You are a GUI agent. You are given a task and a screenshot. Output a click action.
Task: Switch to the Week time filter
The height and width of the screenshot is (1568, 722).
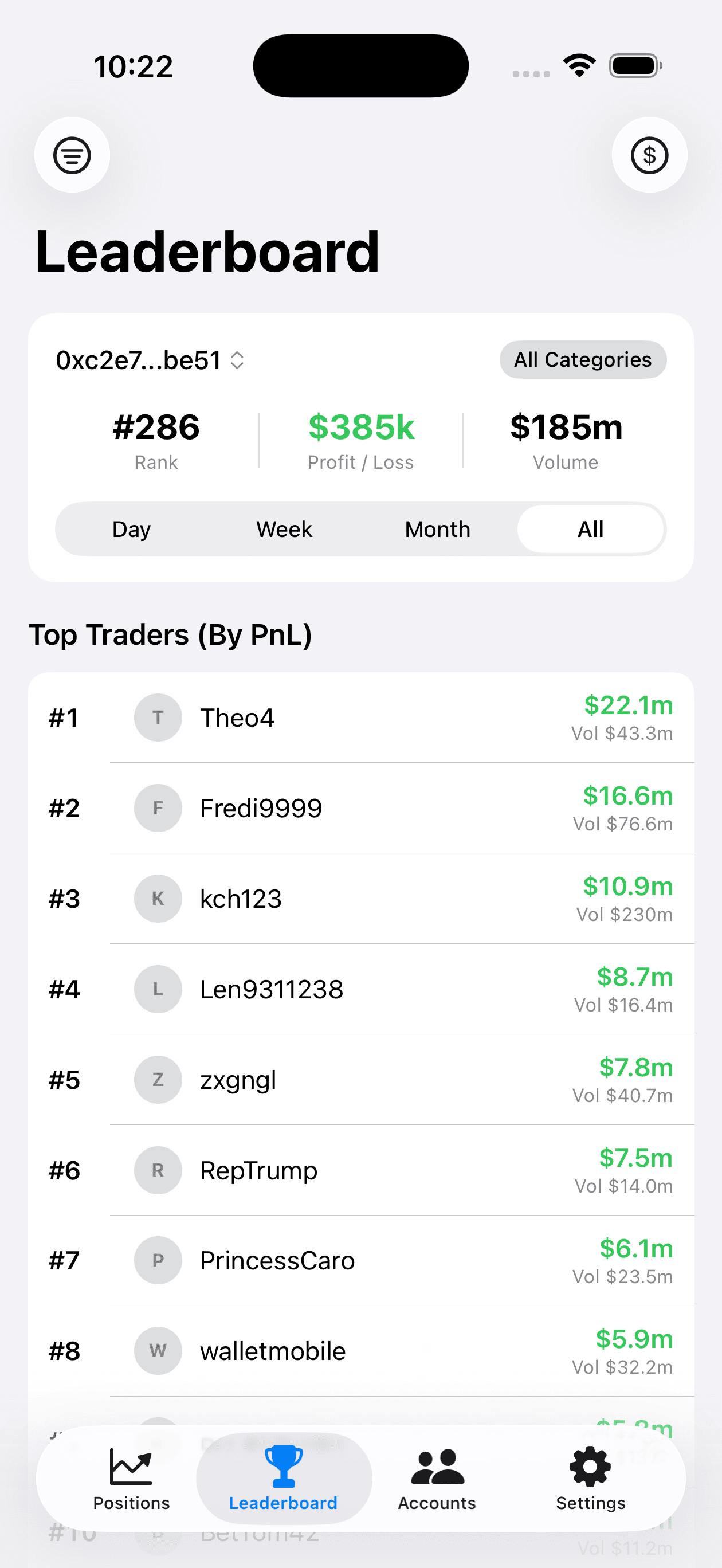coord(284,529)
